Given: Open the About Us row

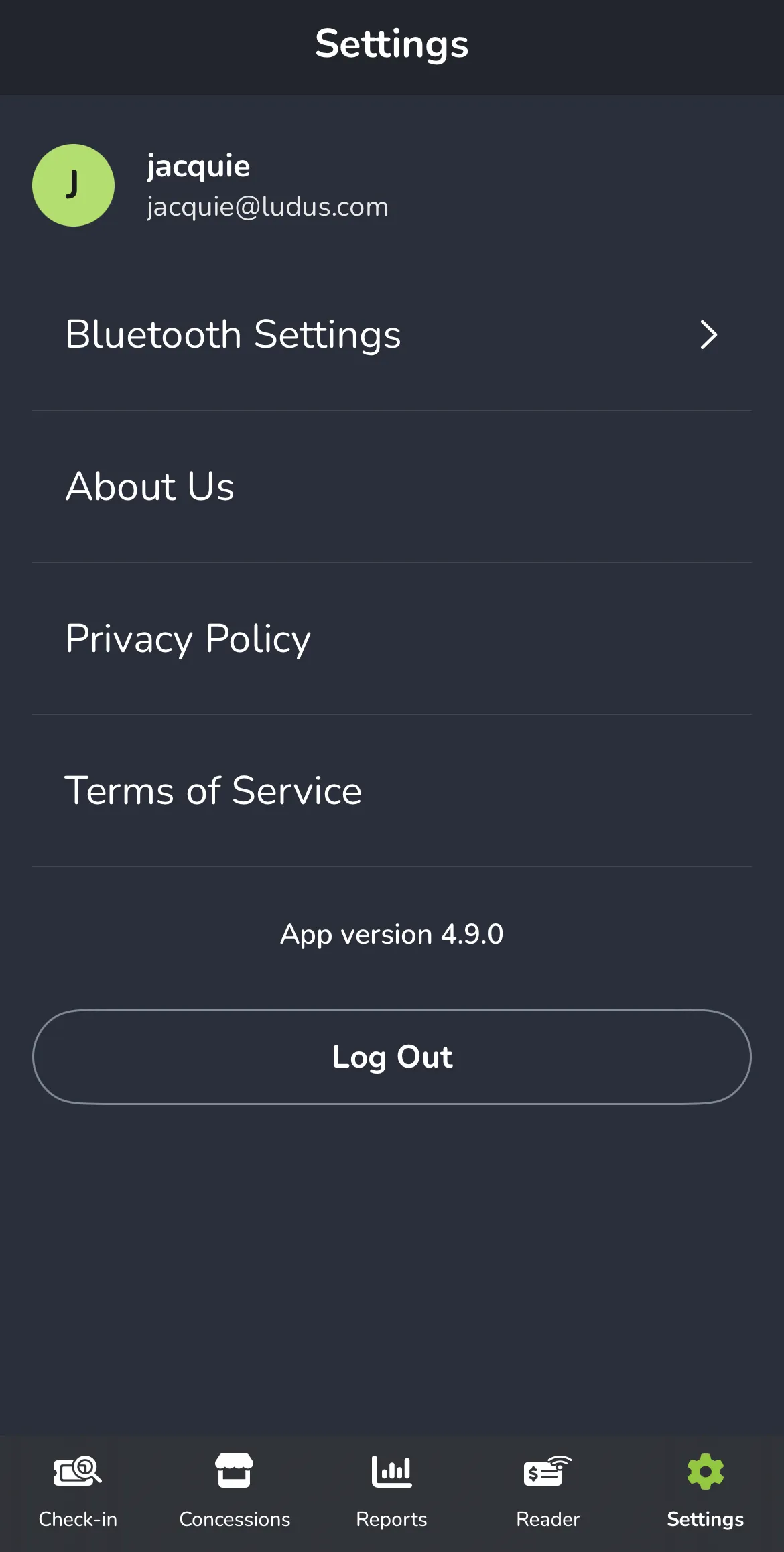Looking at the screenshot, I should (392, 487).
